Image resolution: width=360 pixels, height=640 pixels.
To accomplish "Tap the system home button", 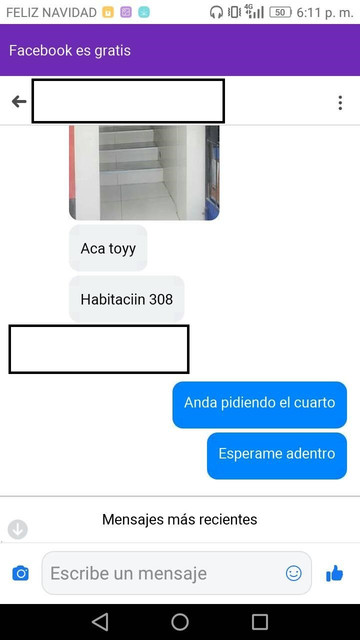I will (180, 622).
